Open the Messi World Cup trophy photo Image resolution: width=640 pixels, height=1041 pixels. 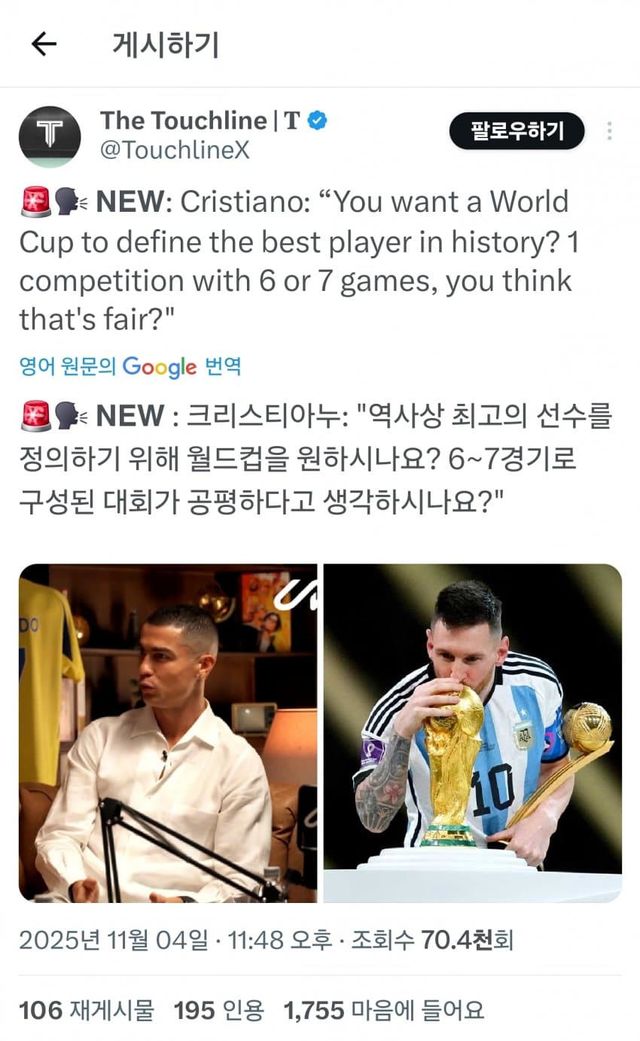pos(472,733)
